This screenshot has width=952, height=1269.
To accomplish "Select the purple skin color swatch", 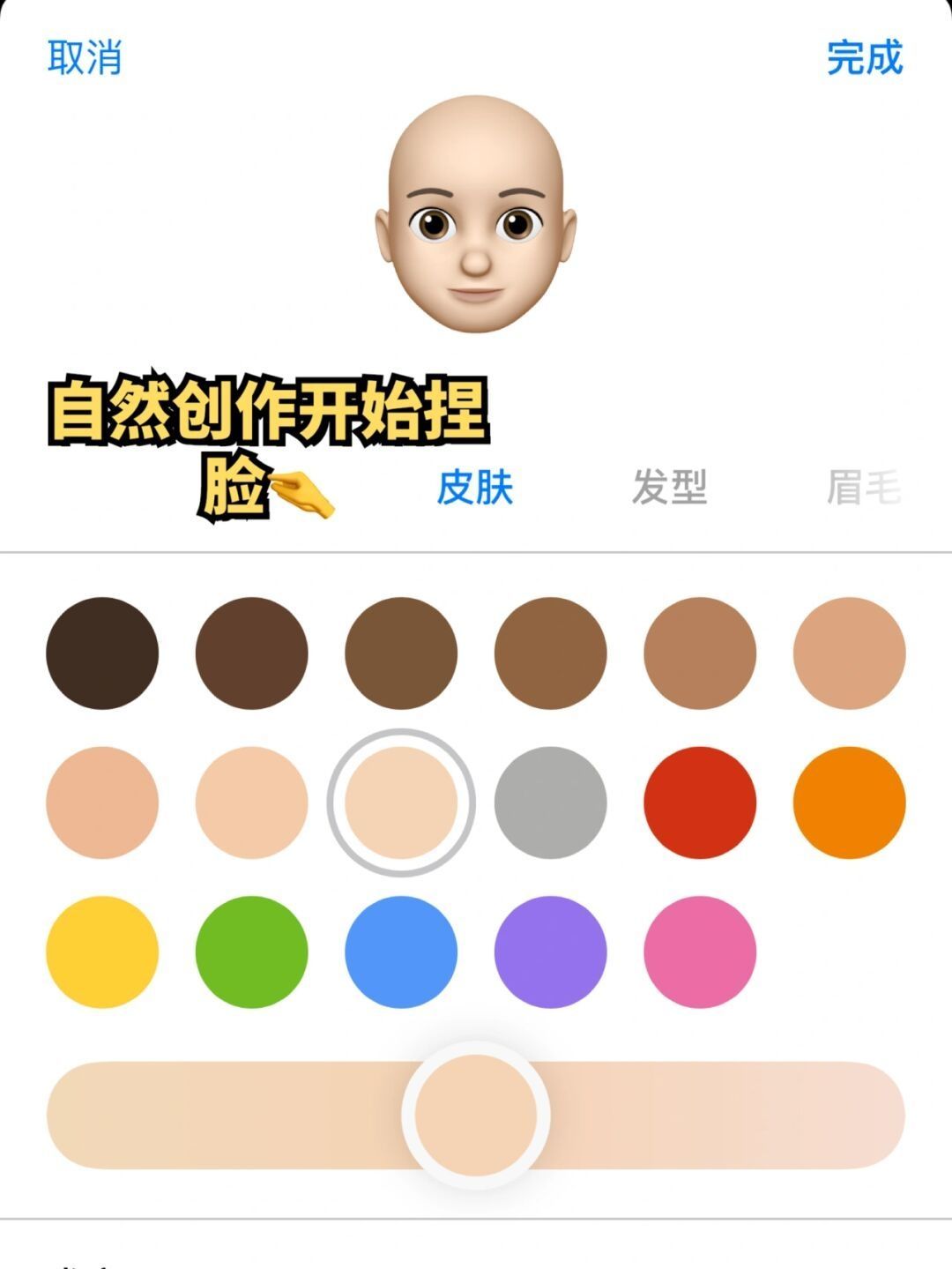I will coord(550,952).
